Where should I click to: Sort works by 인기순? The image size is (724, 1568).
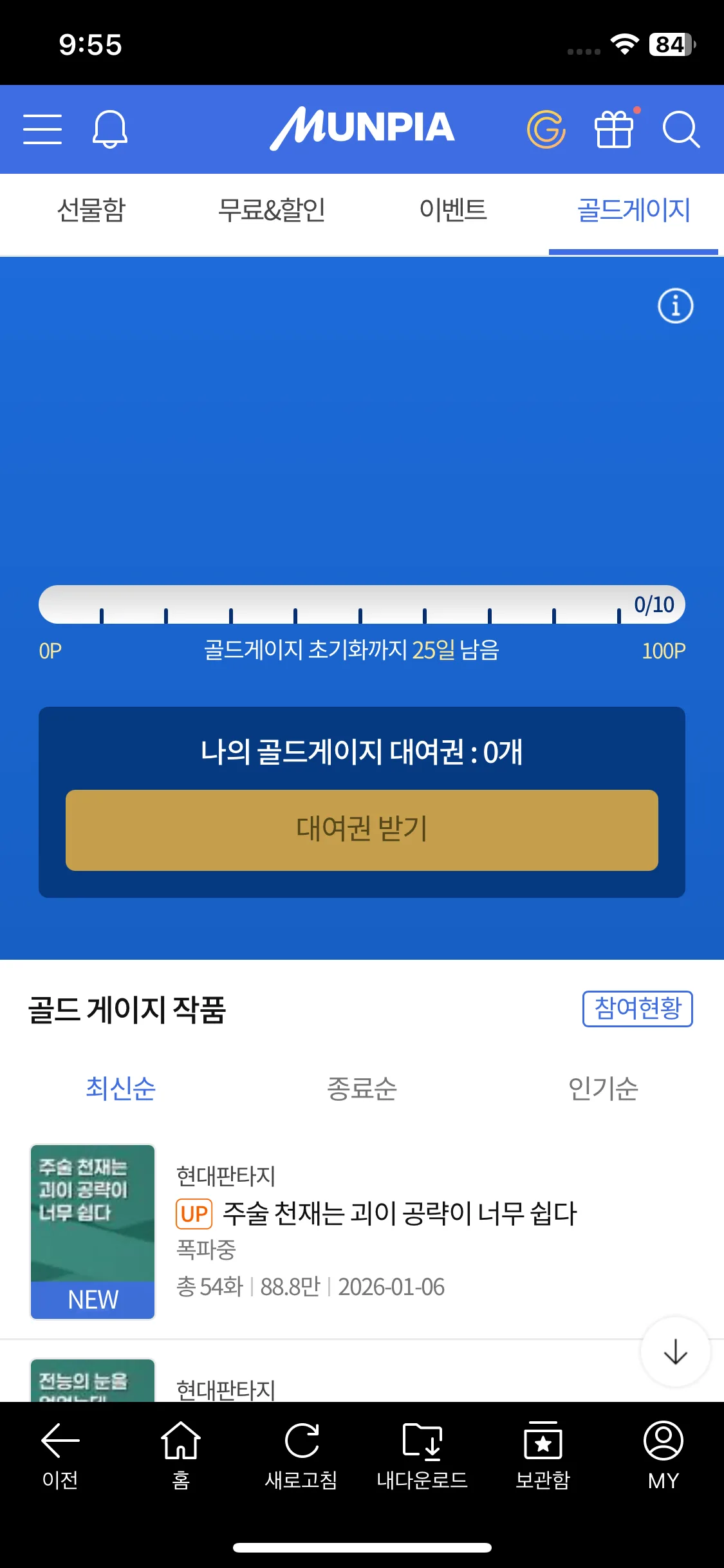(603, 1088)
